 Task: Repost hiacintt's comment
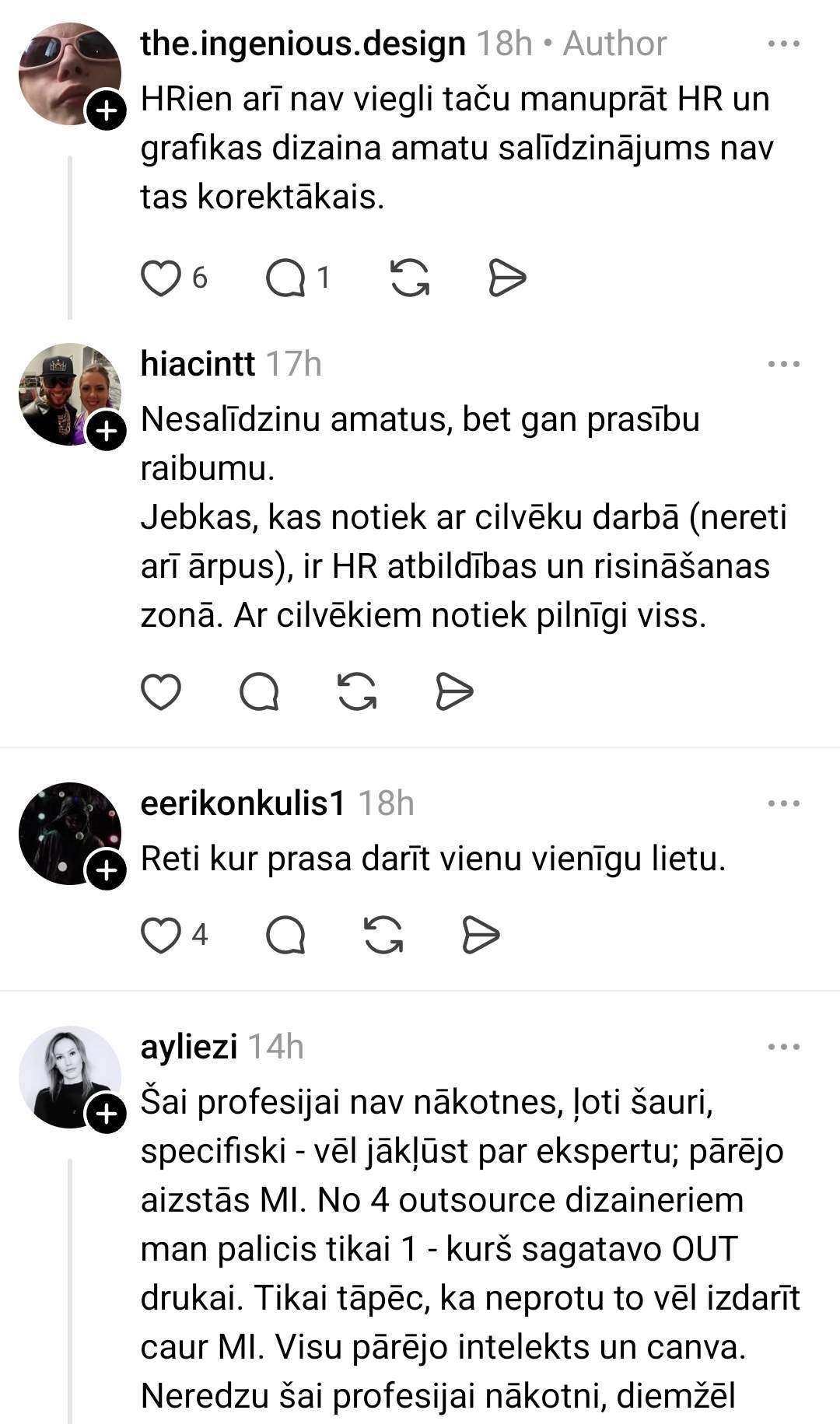tap(357, 691)
